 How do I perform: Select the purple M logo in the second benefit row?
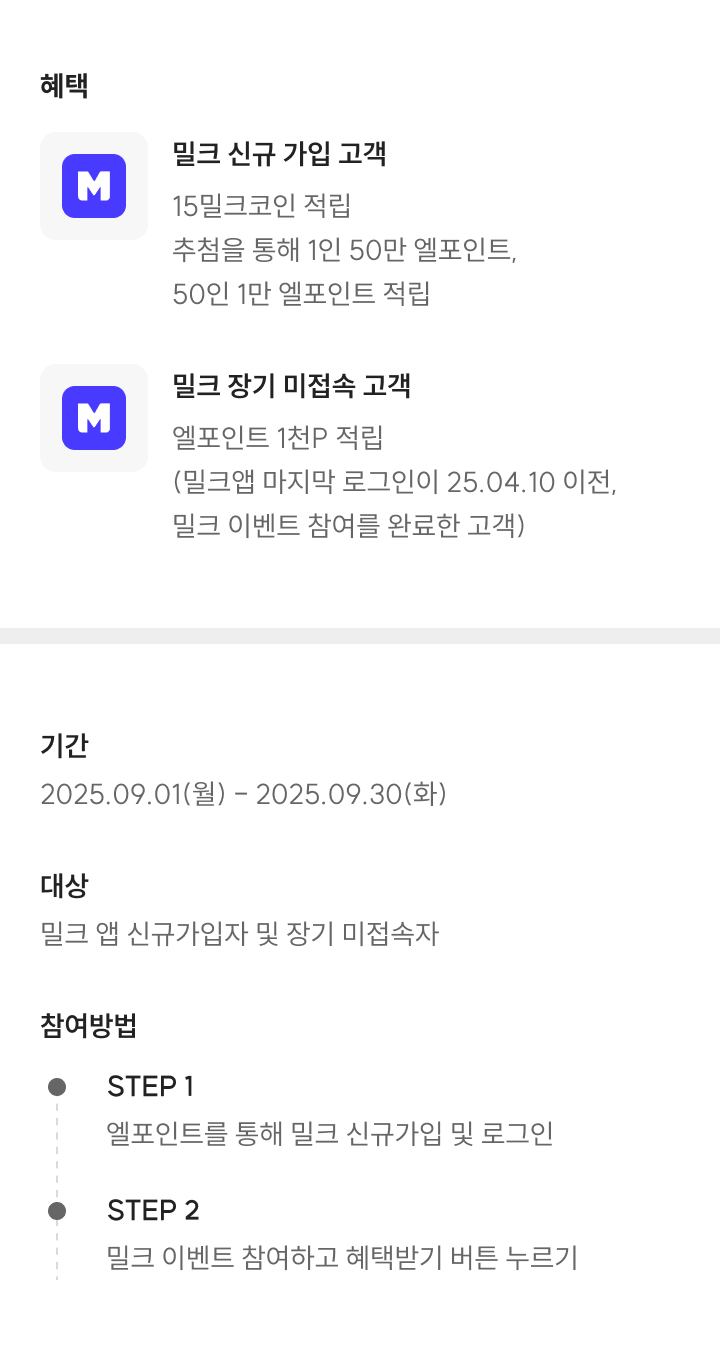94,418
